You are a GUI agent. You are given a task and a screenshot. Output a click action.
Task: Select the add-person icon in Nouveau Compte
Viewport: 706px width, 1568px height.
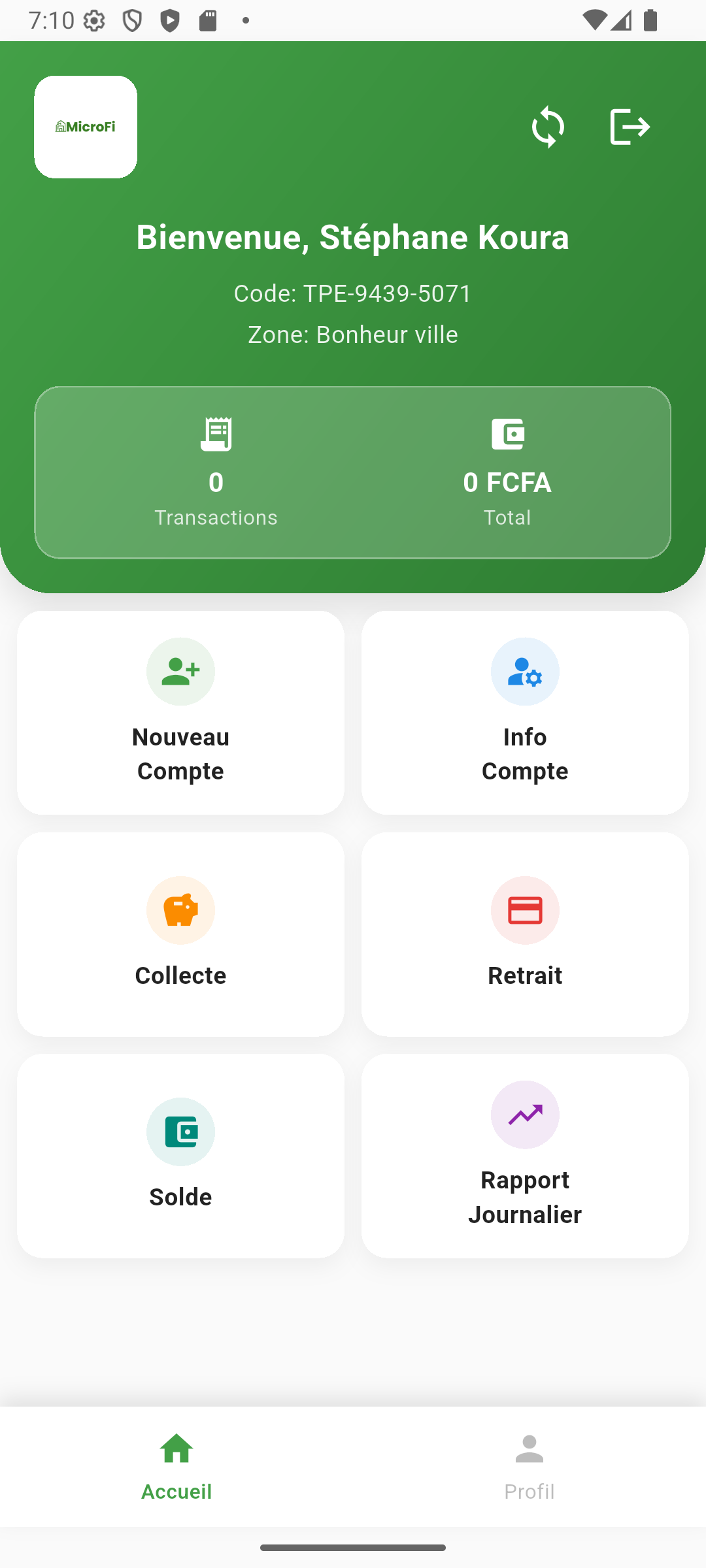[x=180, y=672]
